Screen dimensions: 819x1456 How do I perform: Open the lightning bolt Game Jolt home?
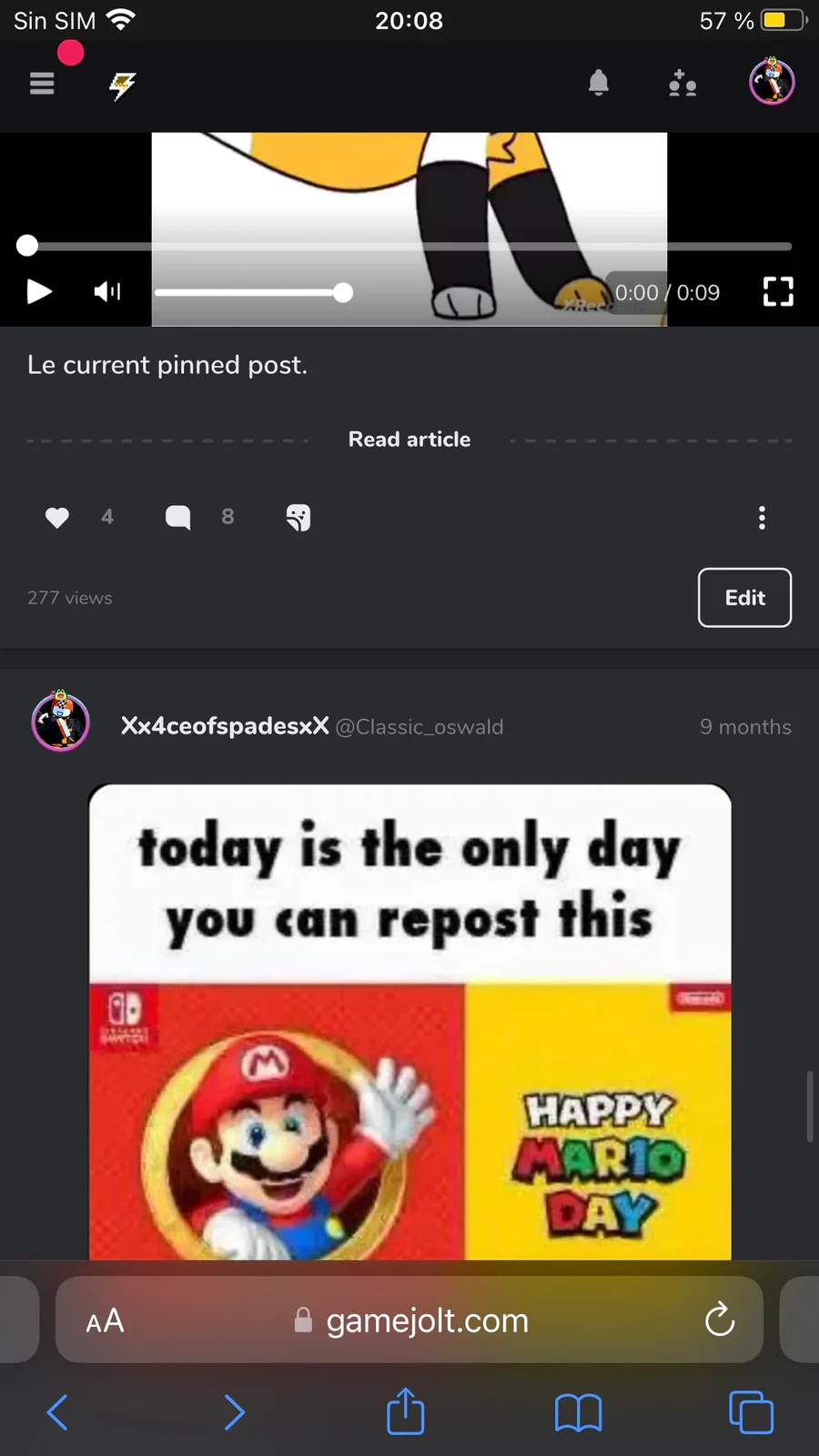point(122,86)
